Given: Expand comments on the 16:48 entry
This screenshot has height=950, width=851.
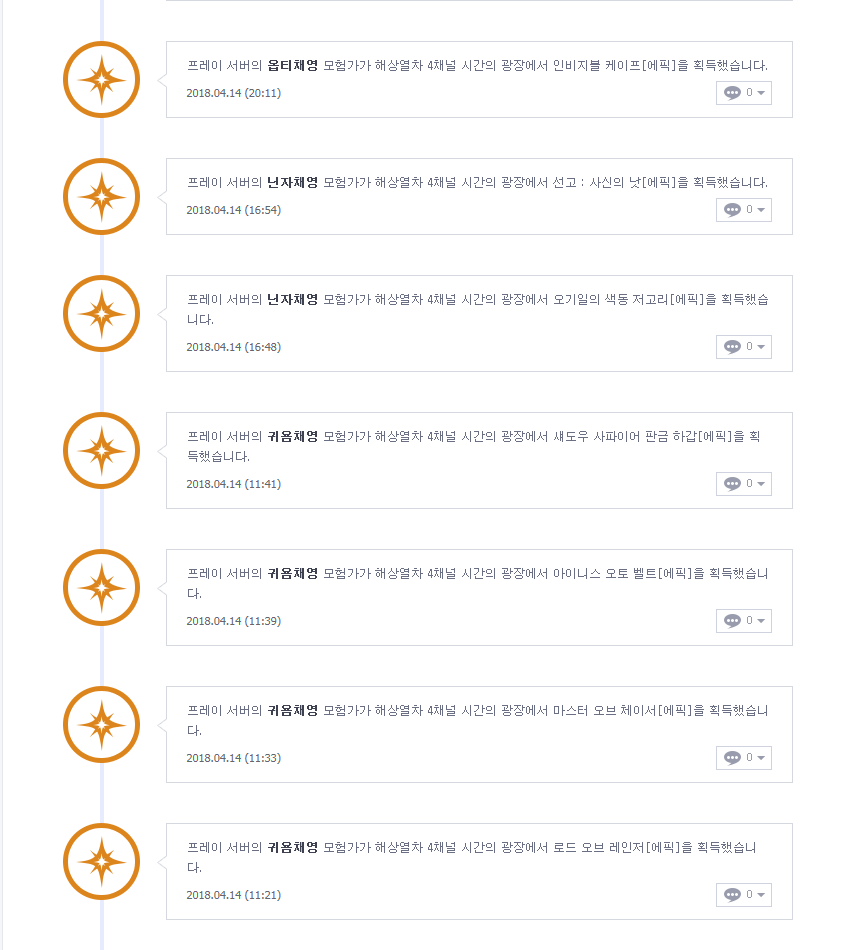Looking at the screenshot, I should [x=744, y=347].
